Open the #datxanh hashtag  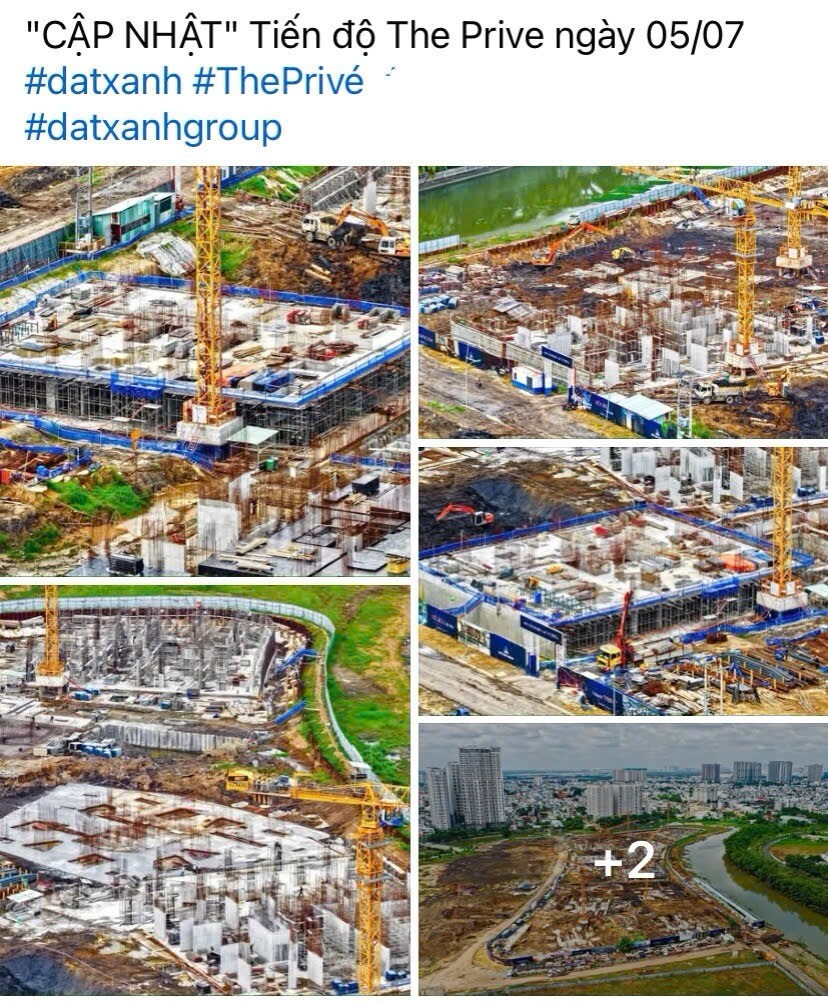103,82
